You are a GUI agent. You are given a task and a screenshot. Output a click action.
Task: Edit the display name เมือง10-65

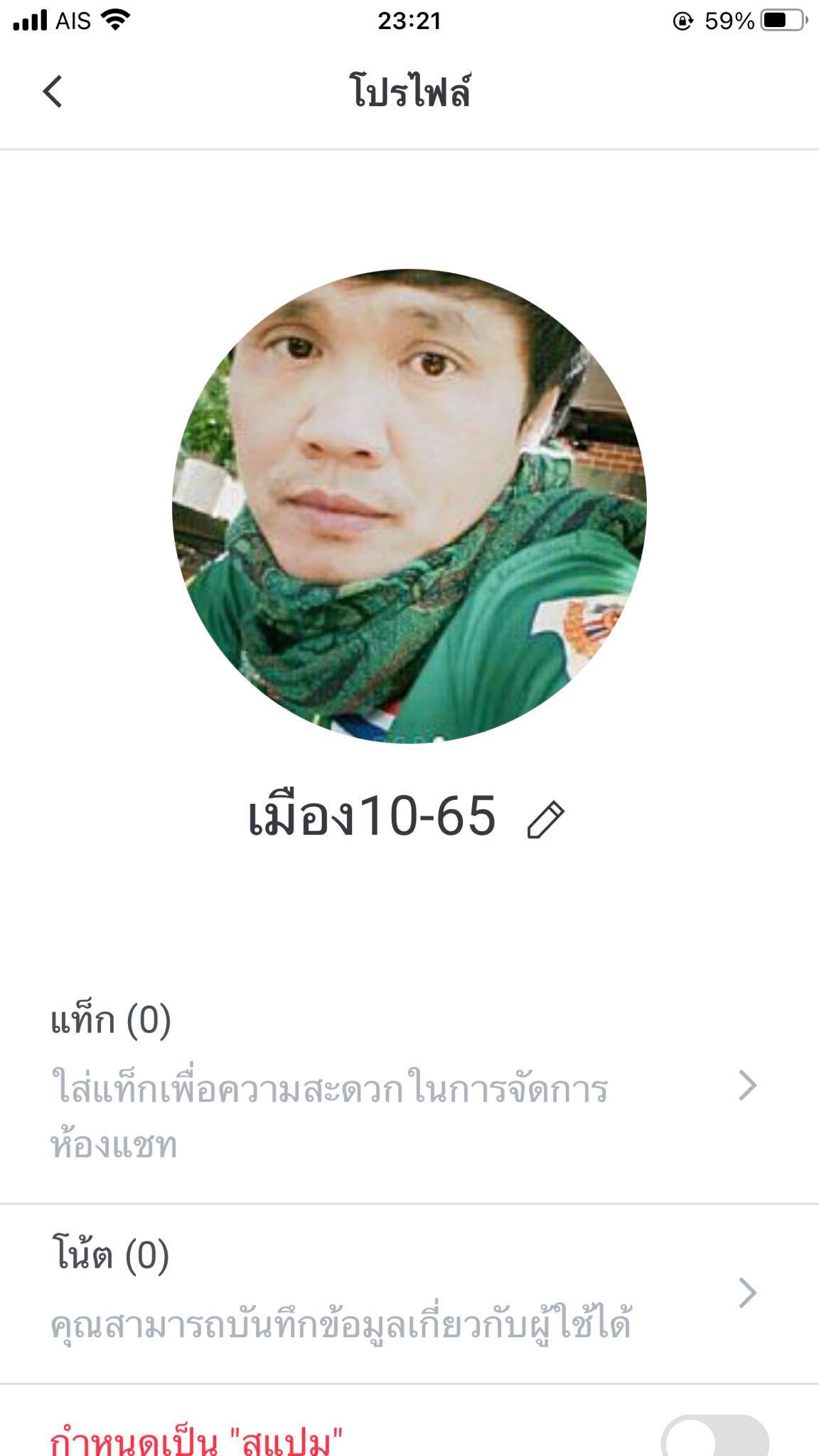pyautogui.click(x=545, y=820)
